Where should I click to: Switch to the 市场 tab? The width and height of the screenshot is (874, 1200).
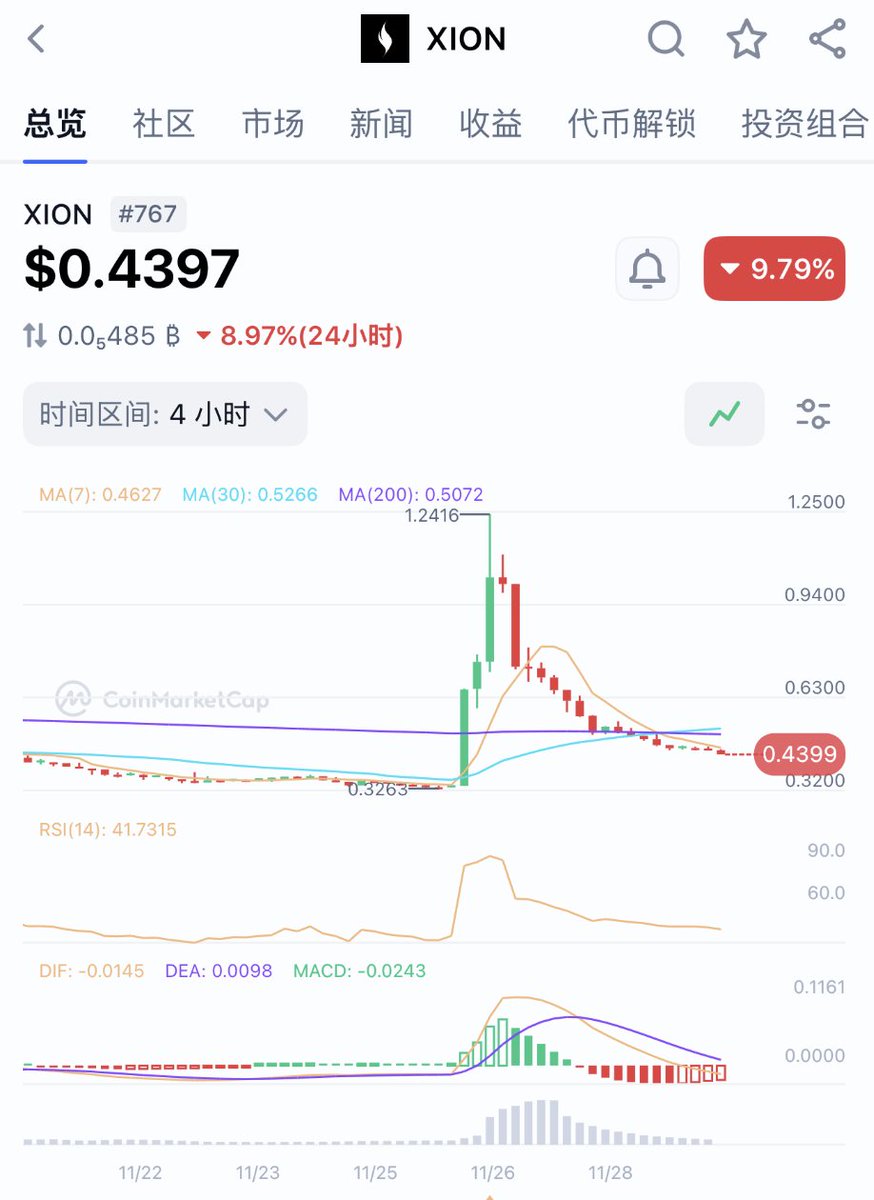(273, 124)
